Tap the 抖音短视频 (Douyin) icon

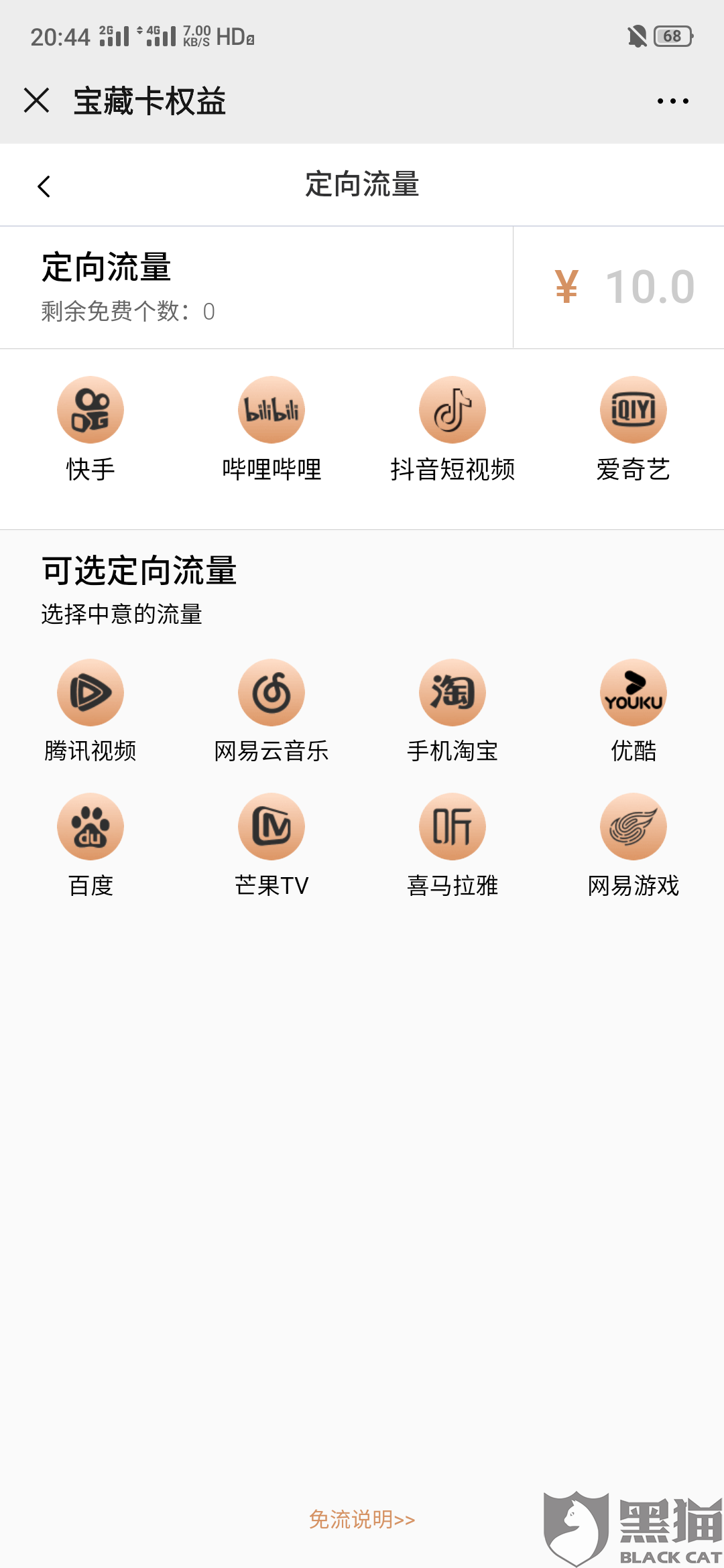452,409
